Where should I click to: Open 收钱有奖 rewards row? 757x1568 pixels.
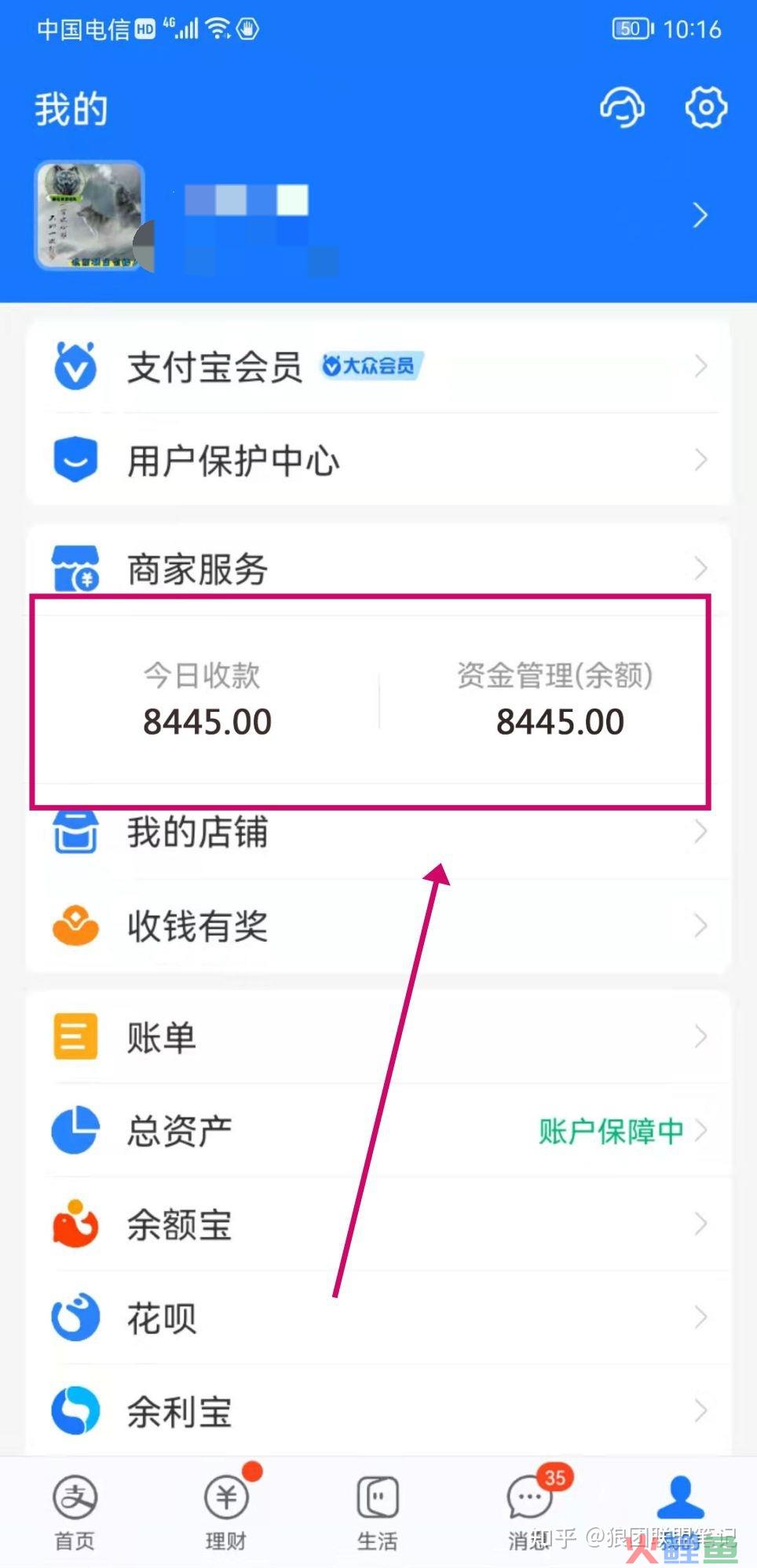[x=377, y=926]
